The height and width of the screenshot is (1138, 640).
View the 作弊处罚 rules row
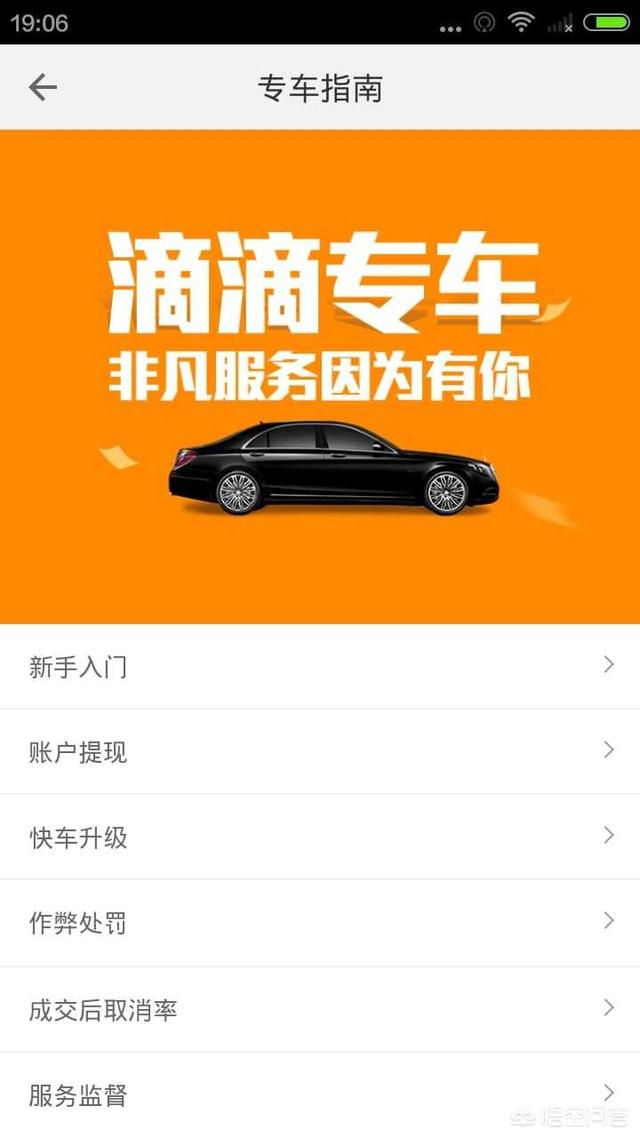(x=320, y=923)
